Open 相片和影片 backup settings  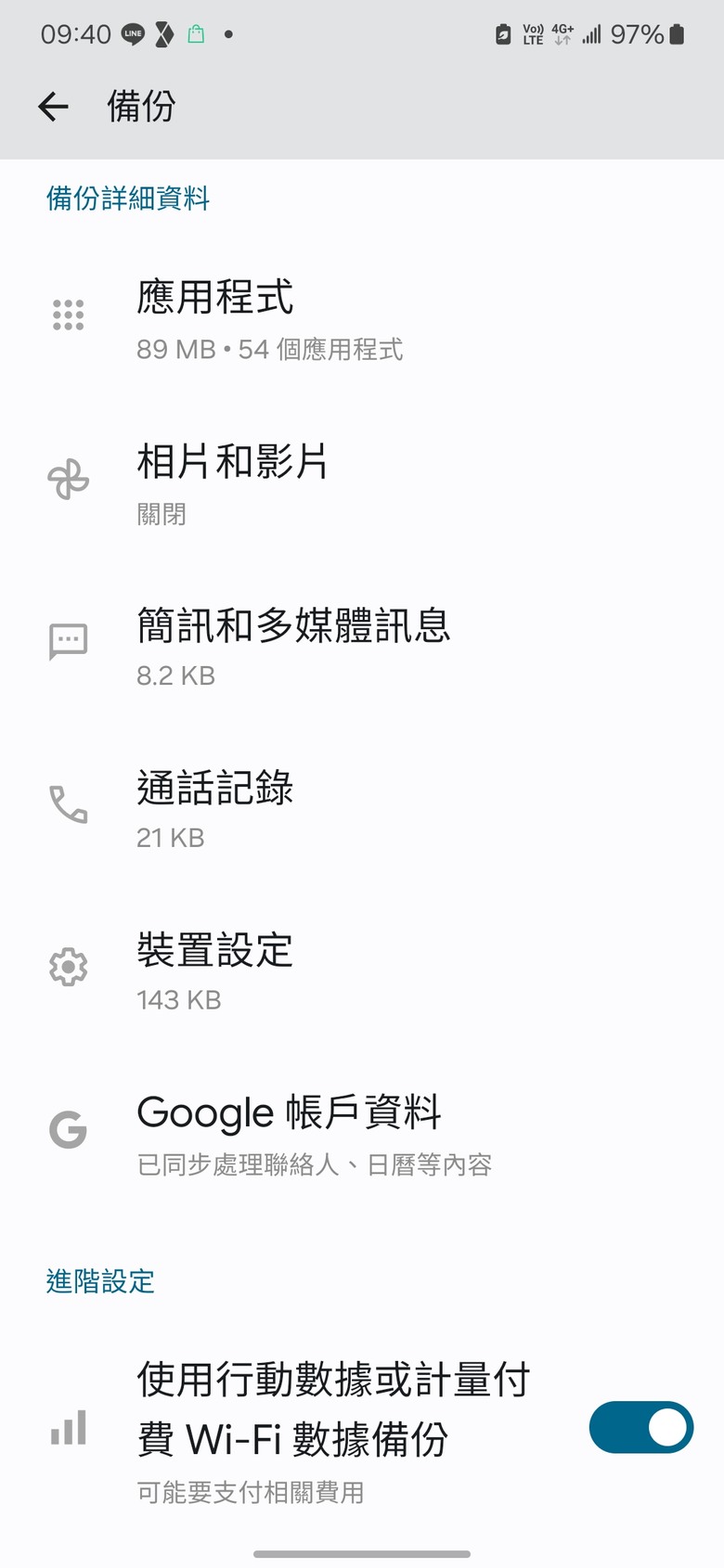pyautogui.click(x=362, y=482)
